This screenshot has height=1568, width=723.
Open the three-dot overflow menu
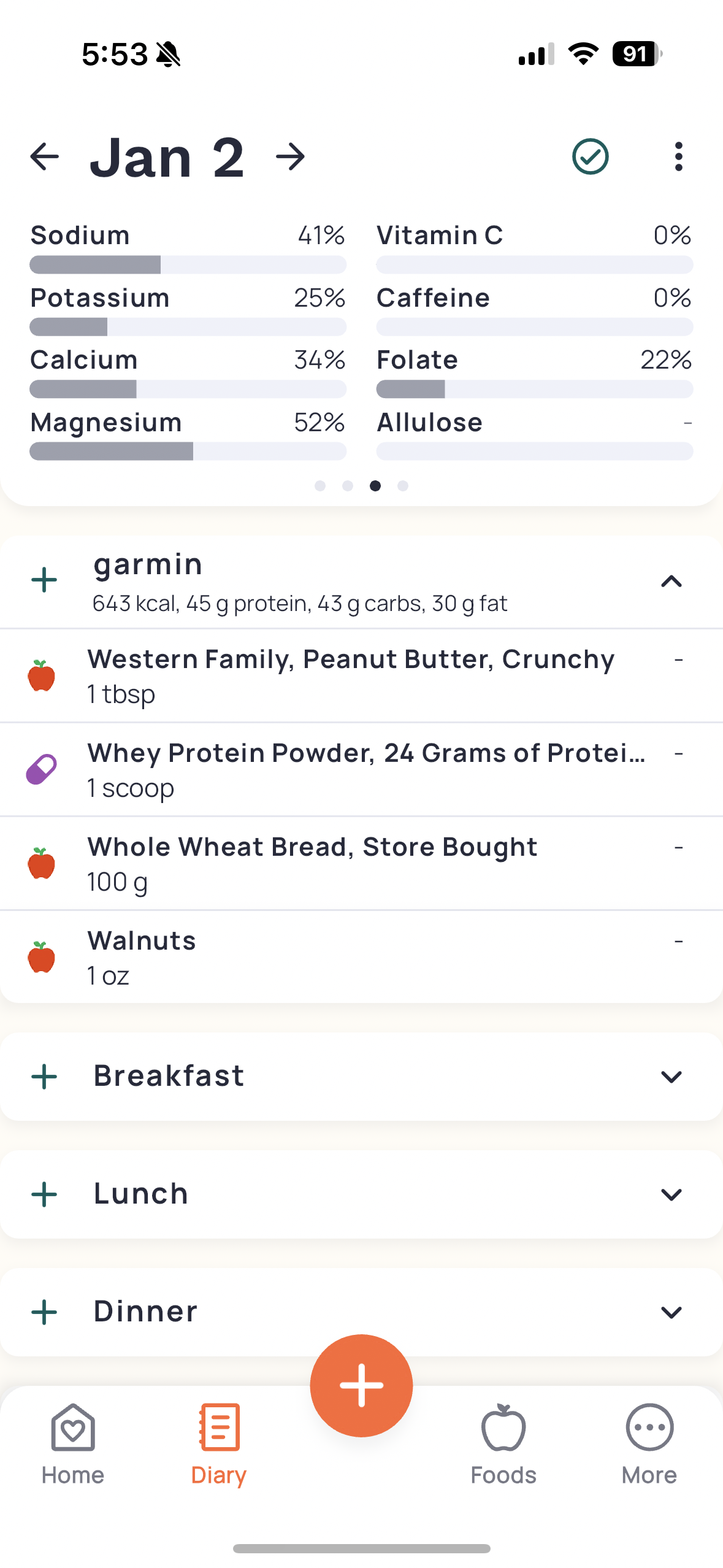[x=678, y=156]
